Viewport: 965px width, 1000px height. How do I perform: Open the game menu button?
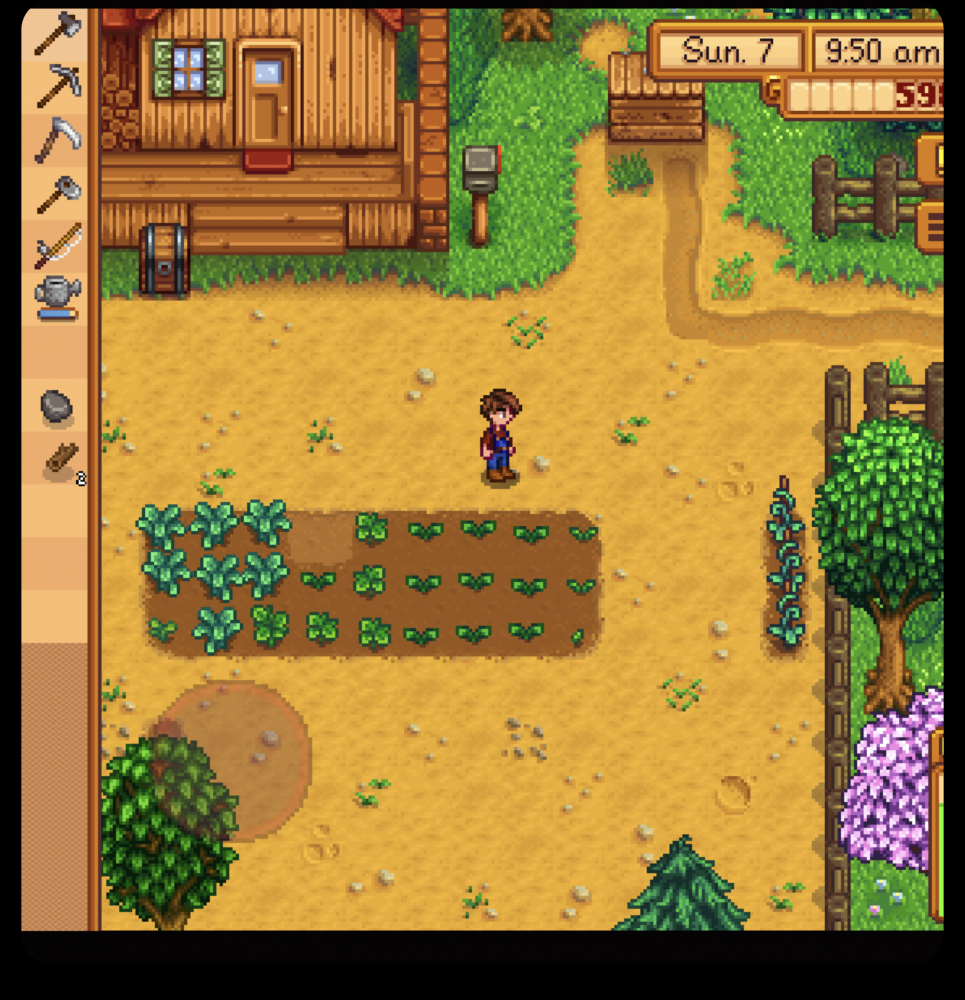(932, 228)
